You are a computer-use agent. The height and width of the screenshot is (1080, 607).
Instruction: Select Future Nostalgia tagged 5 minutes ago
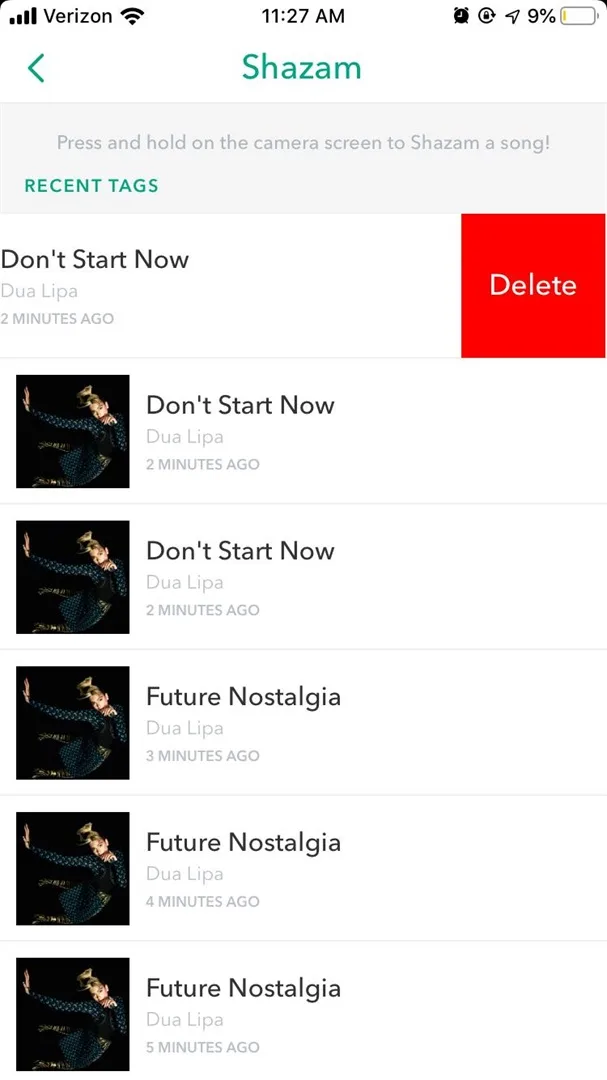click(x=303, y=1010)
